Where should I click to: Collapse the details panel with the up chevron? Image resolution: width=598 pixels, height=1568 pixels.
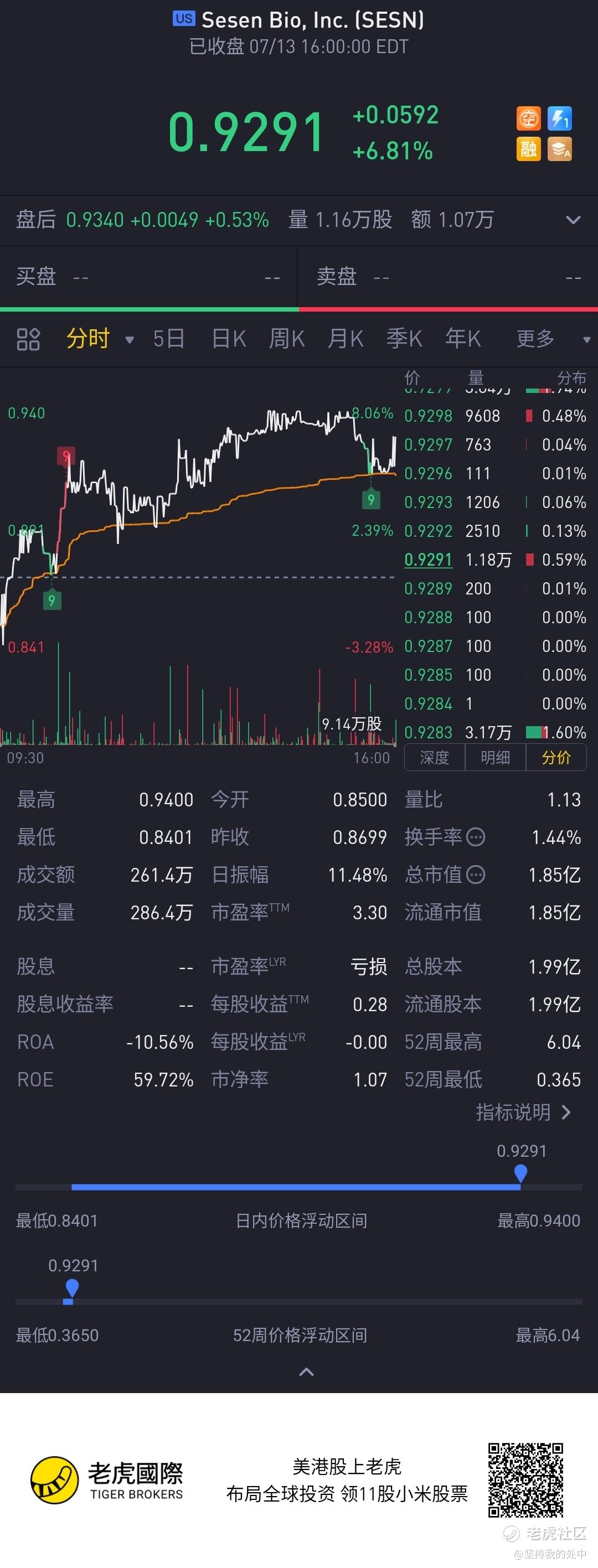click(306, 1372)
